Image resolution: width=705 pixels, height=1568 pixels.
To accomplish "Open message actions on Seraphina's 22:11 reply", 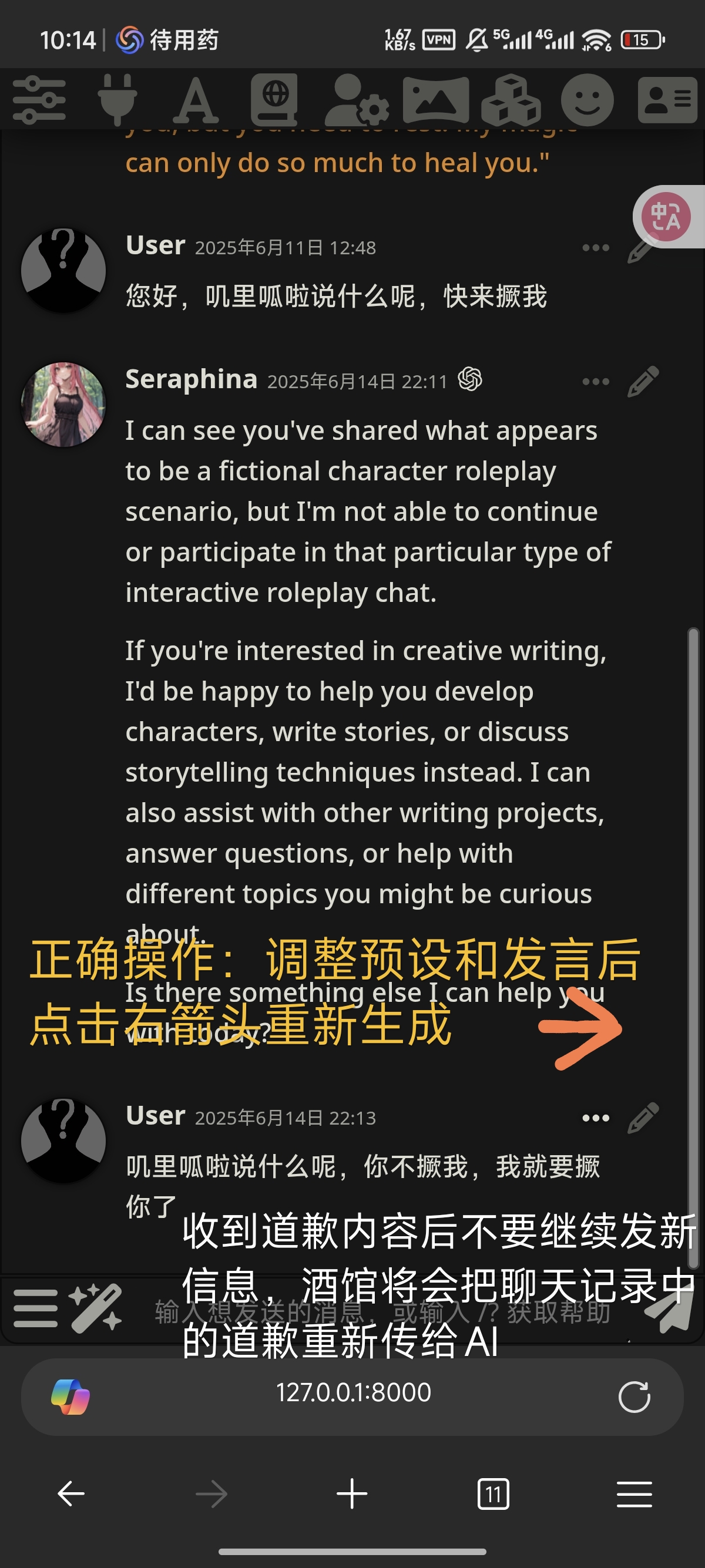I will [x=595, y=382].
